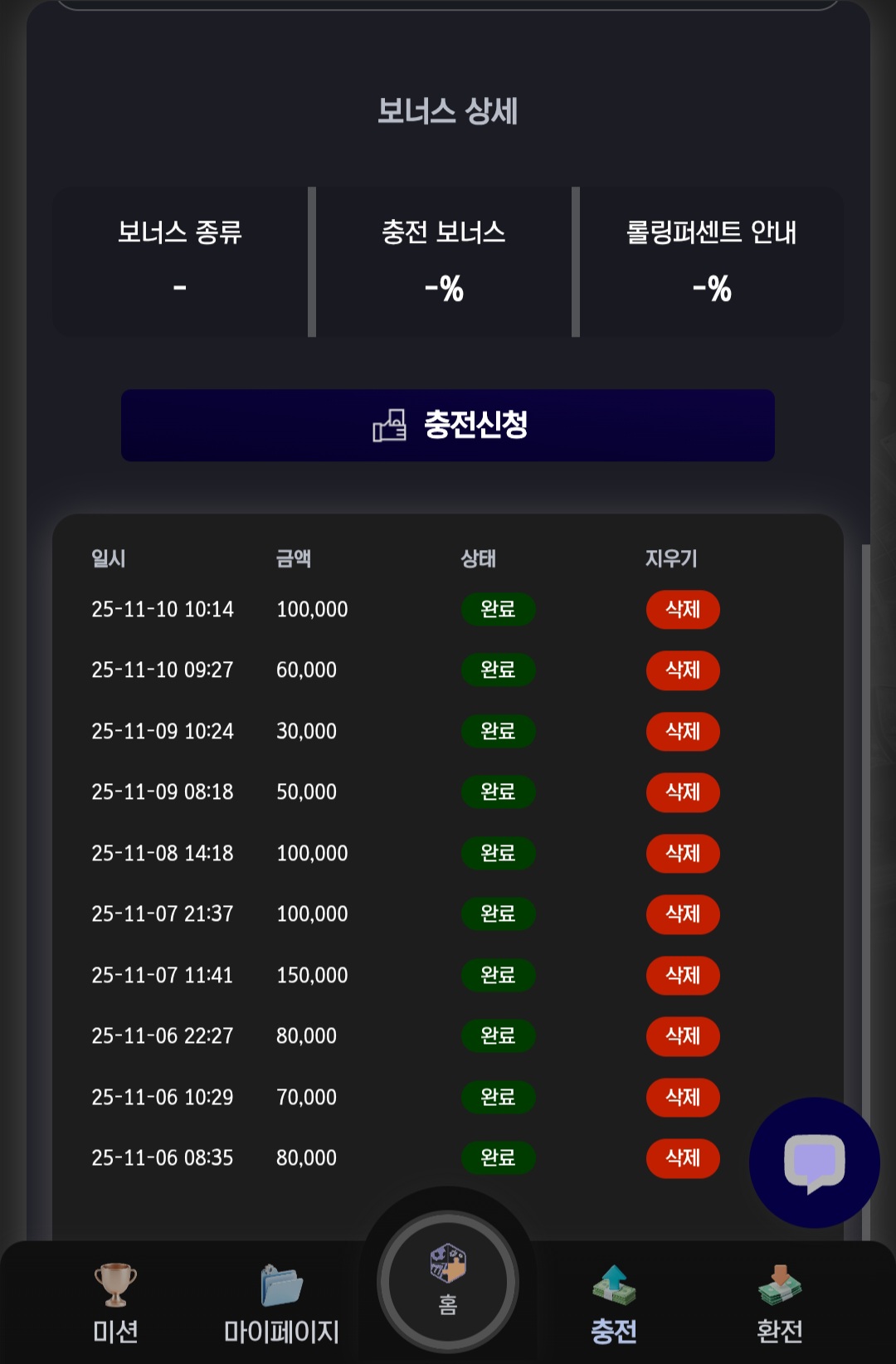Delete the 25-11-09 10:24 record
The image size is (896, 1364).
click(682, 731)
